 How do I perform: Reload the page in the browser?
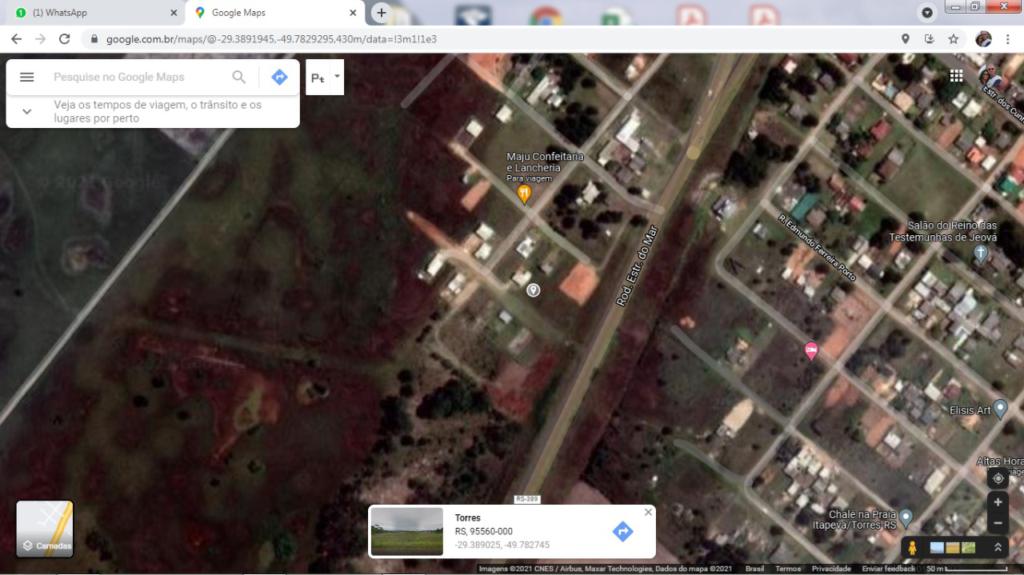tap(65, 39)
